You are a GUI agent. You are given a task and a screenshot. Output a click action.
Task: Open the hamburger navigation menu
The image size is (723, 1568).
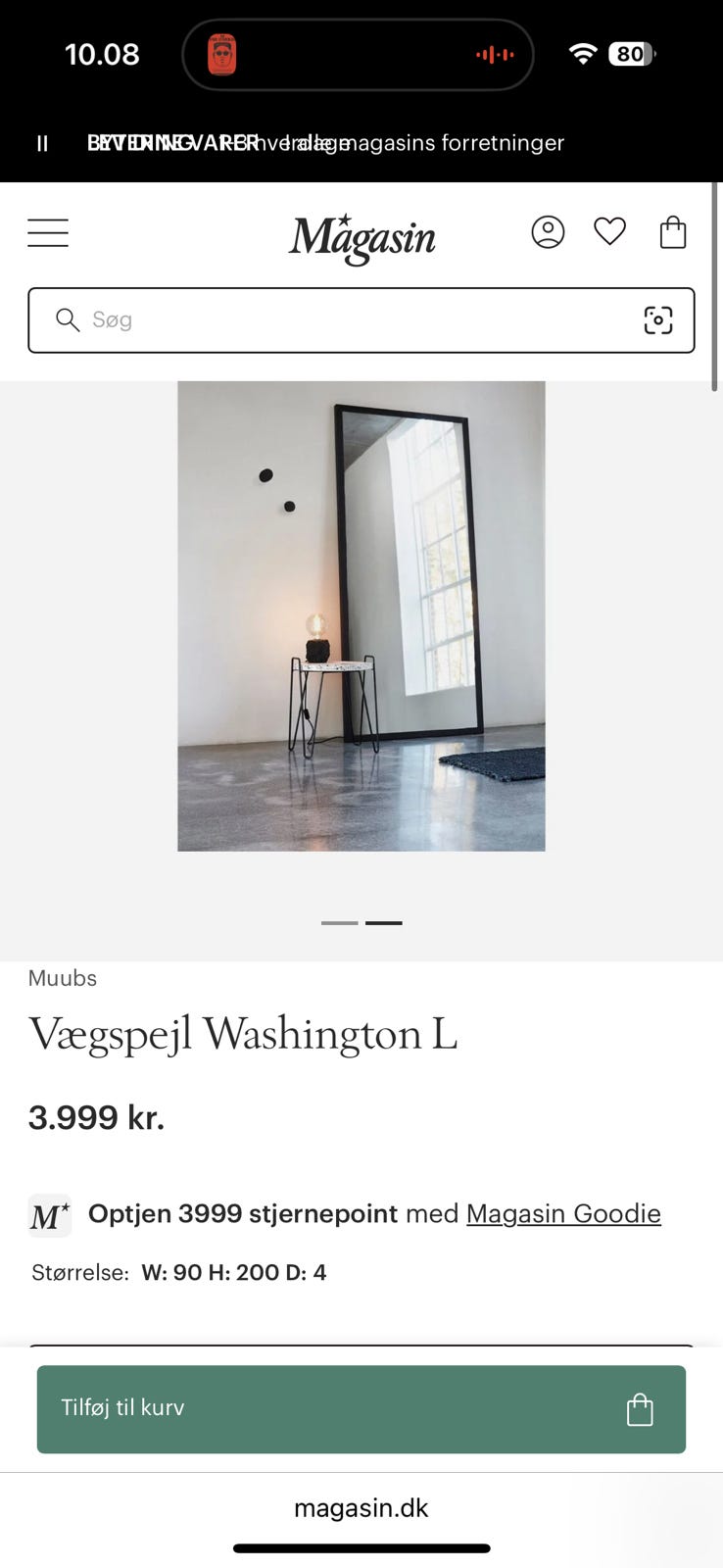(x=47, y=232)
